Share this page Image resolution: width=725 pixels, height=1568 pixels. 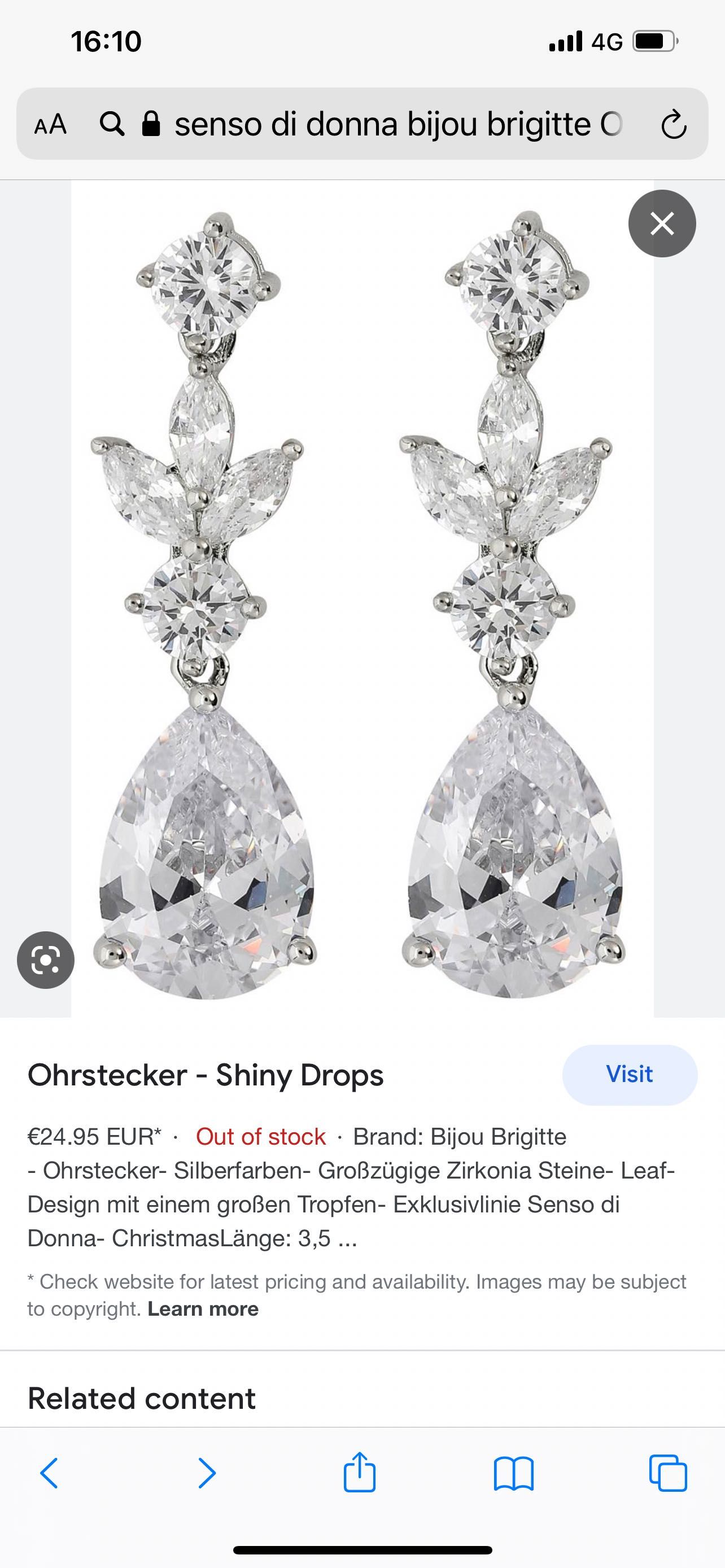pyautogui.click(x=360, y=1472)
